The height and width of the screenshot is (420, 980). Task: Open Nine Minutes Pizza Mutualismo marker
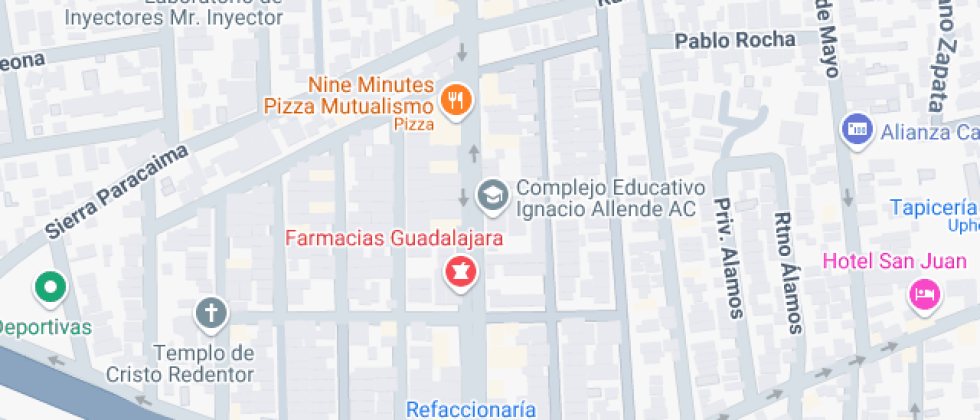pos(457,100)
